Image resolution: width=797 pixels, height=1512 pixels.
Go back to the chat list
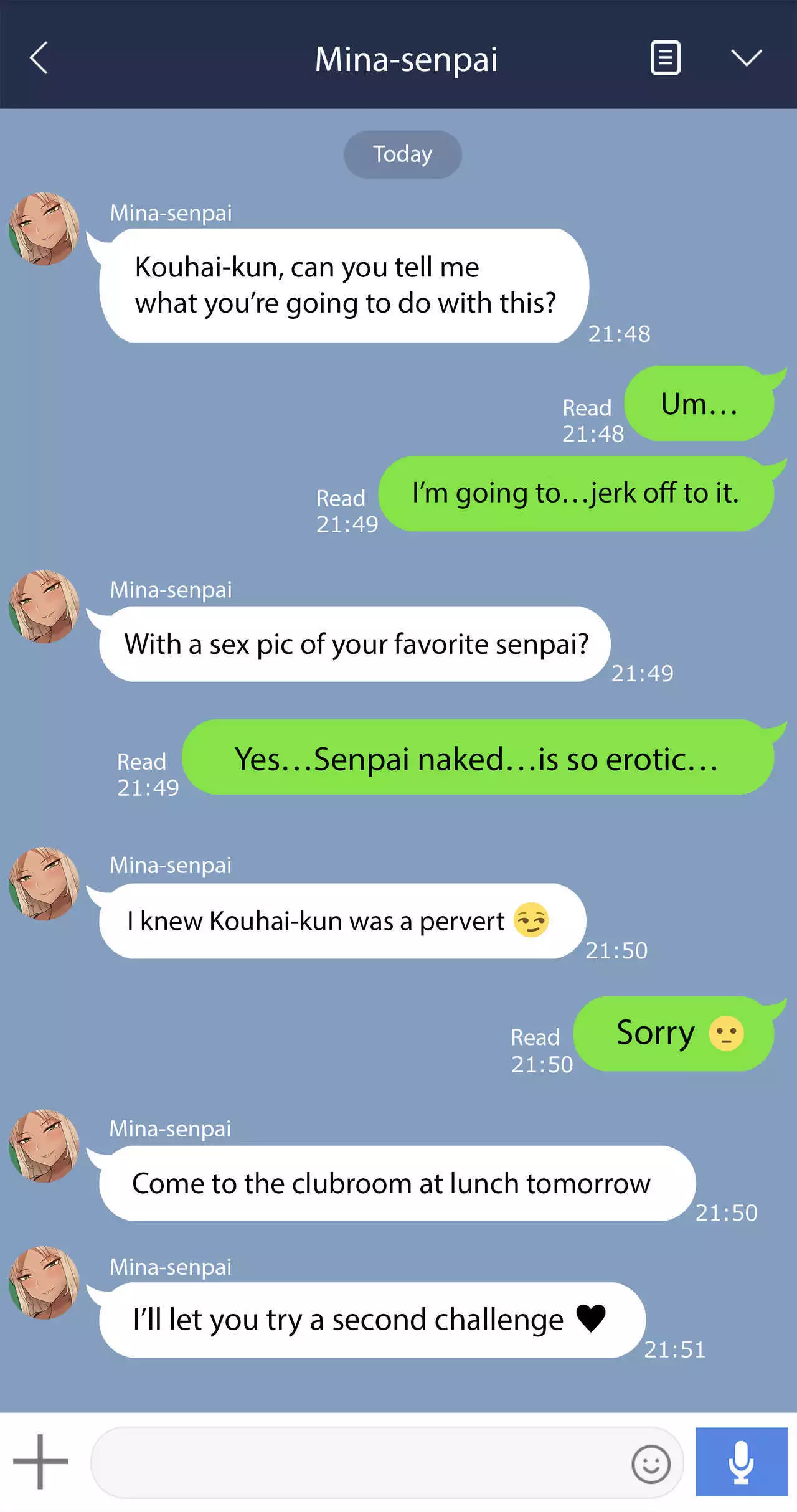pyautogui.click(x=39, y=59)
